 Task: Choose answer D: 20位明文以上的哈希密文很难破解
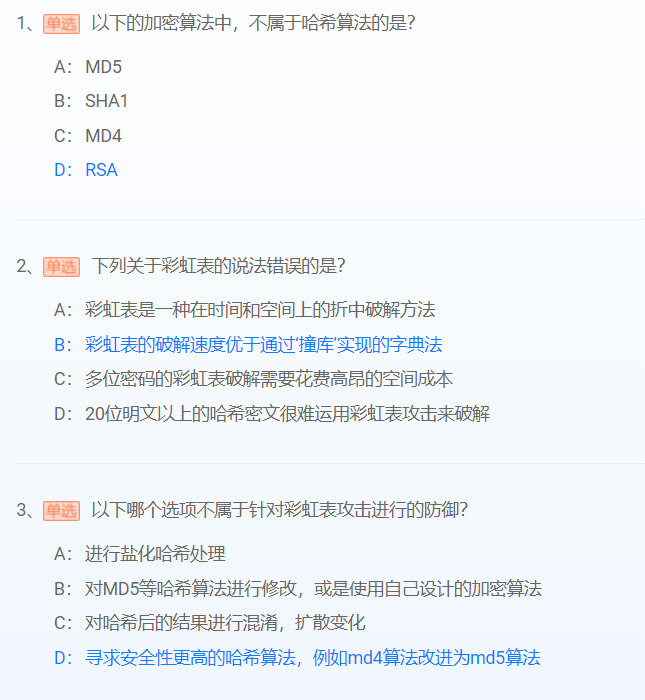click(x=272, y=413)
